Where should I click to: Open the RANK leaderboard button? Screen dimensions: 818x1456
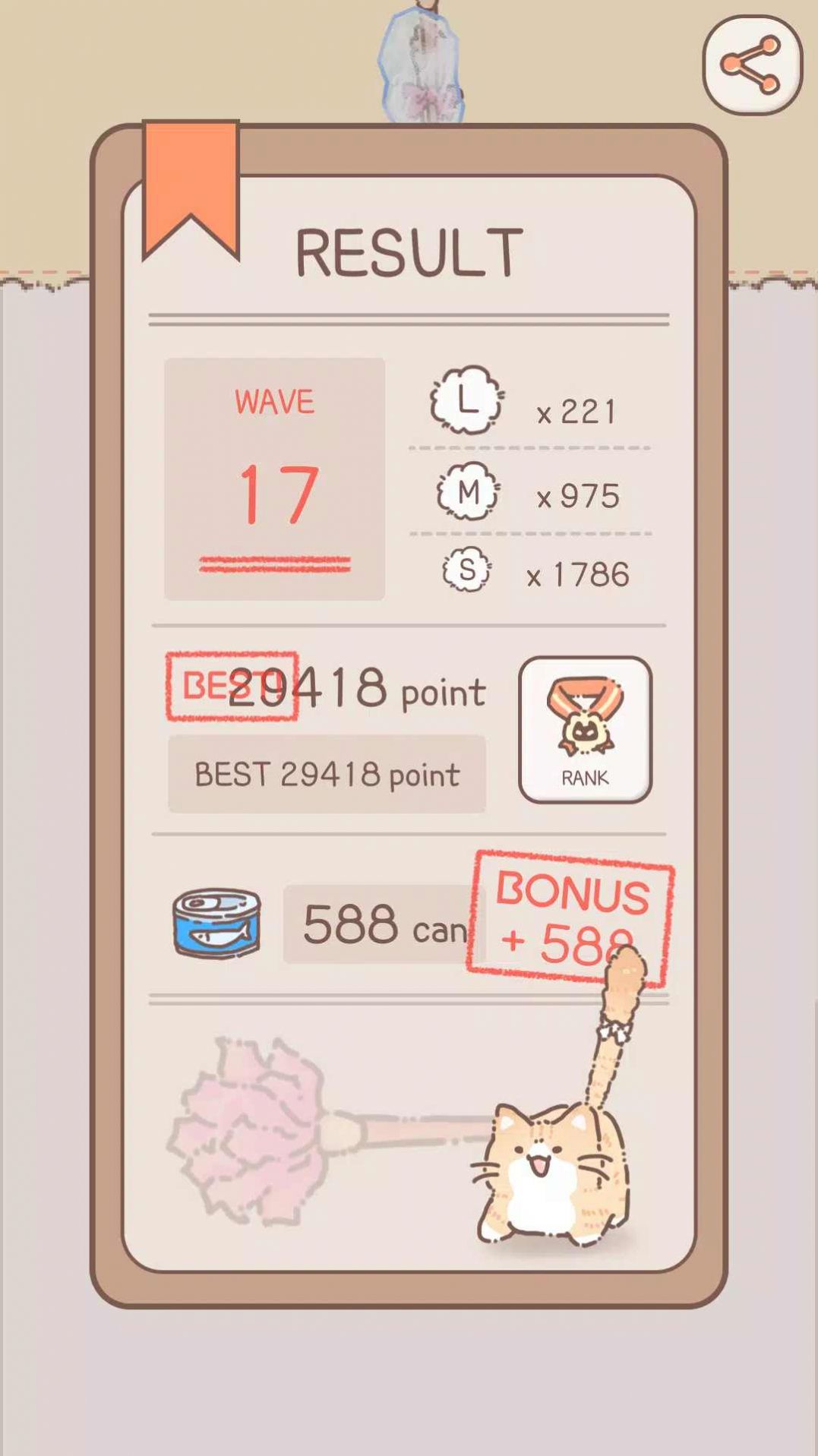pyautogui.click(x=585, y=730)
